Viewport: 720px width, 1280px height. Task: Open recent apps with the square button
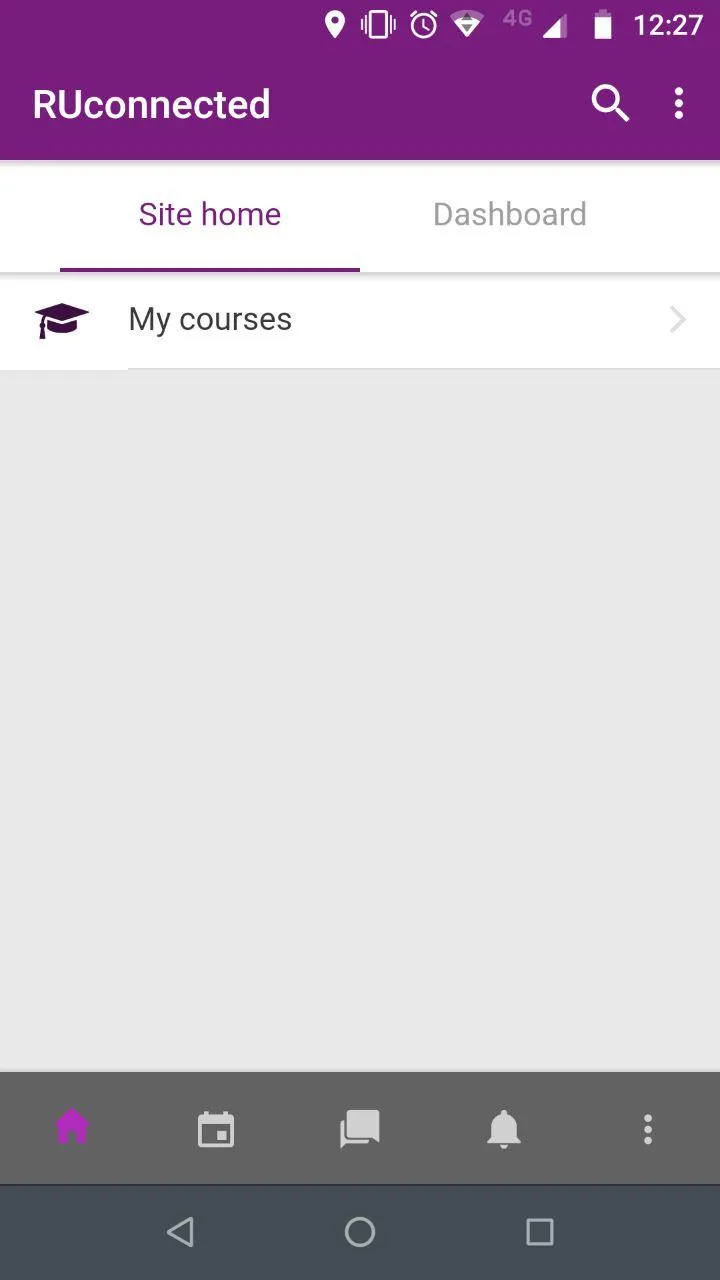539,1232
